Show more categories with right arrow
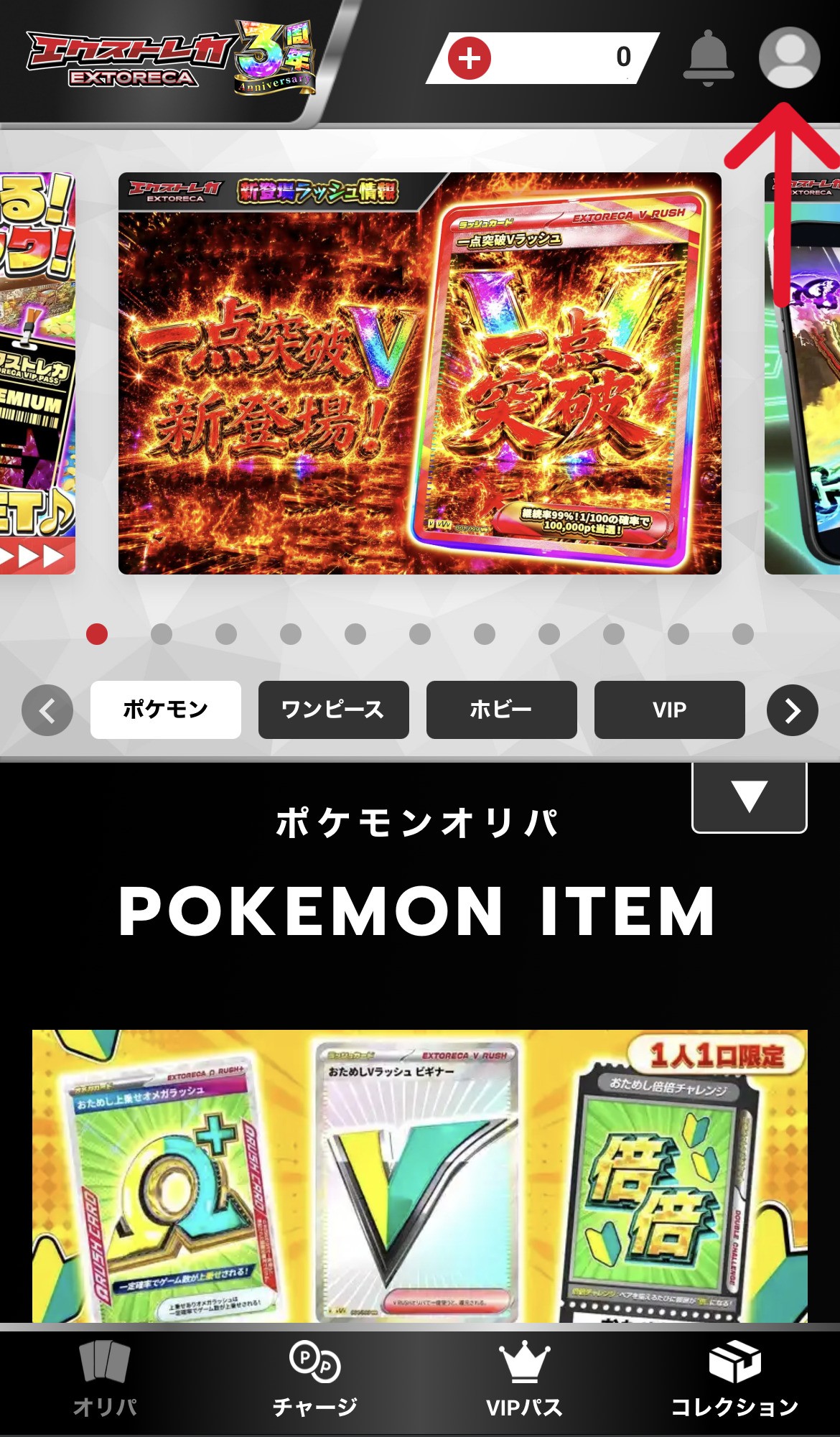This screenshot has height=1437, width=840. (x=793, y=710)
